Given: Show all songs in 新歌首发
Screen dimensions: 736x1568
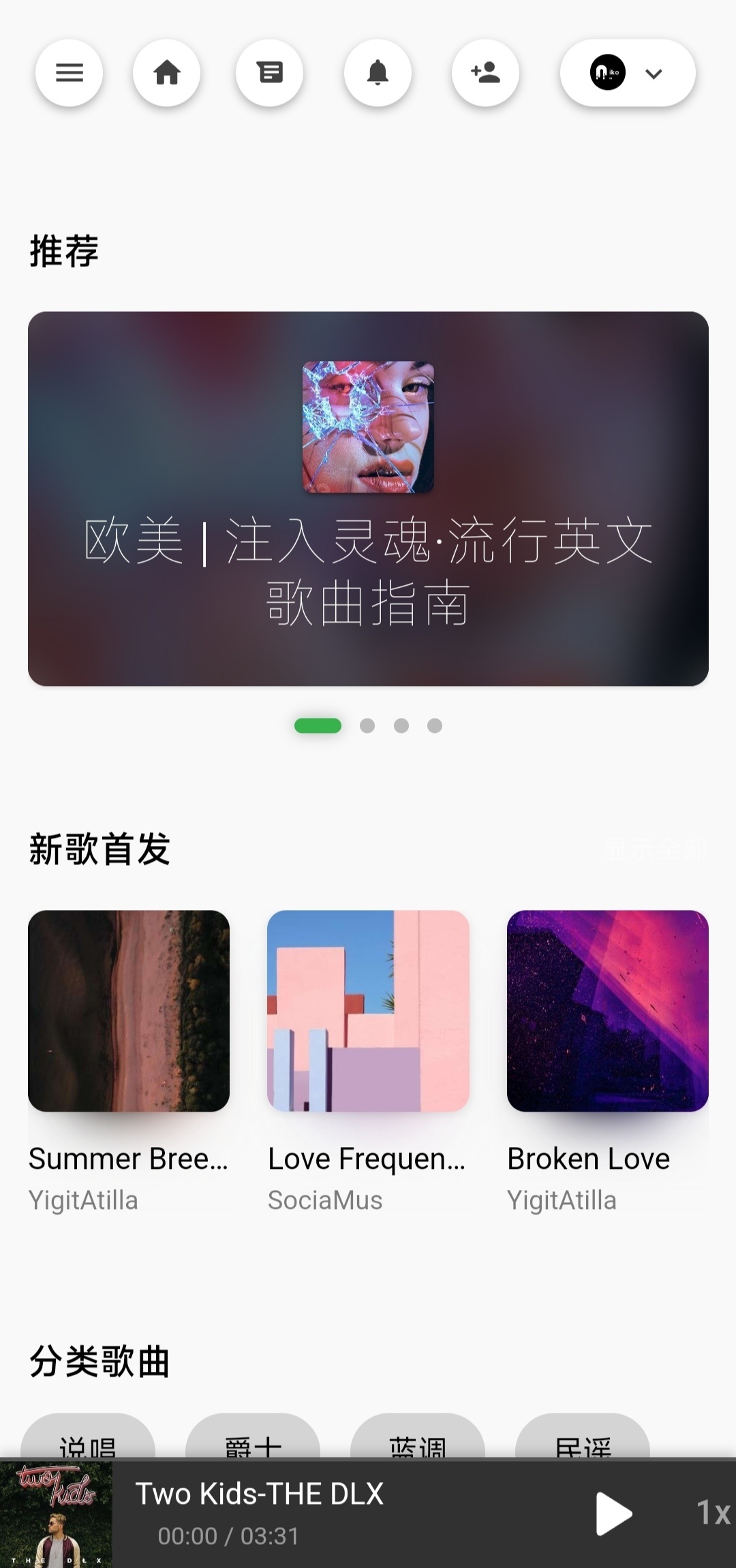Looking at the screenshot, I should click(x=654, y=849).
